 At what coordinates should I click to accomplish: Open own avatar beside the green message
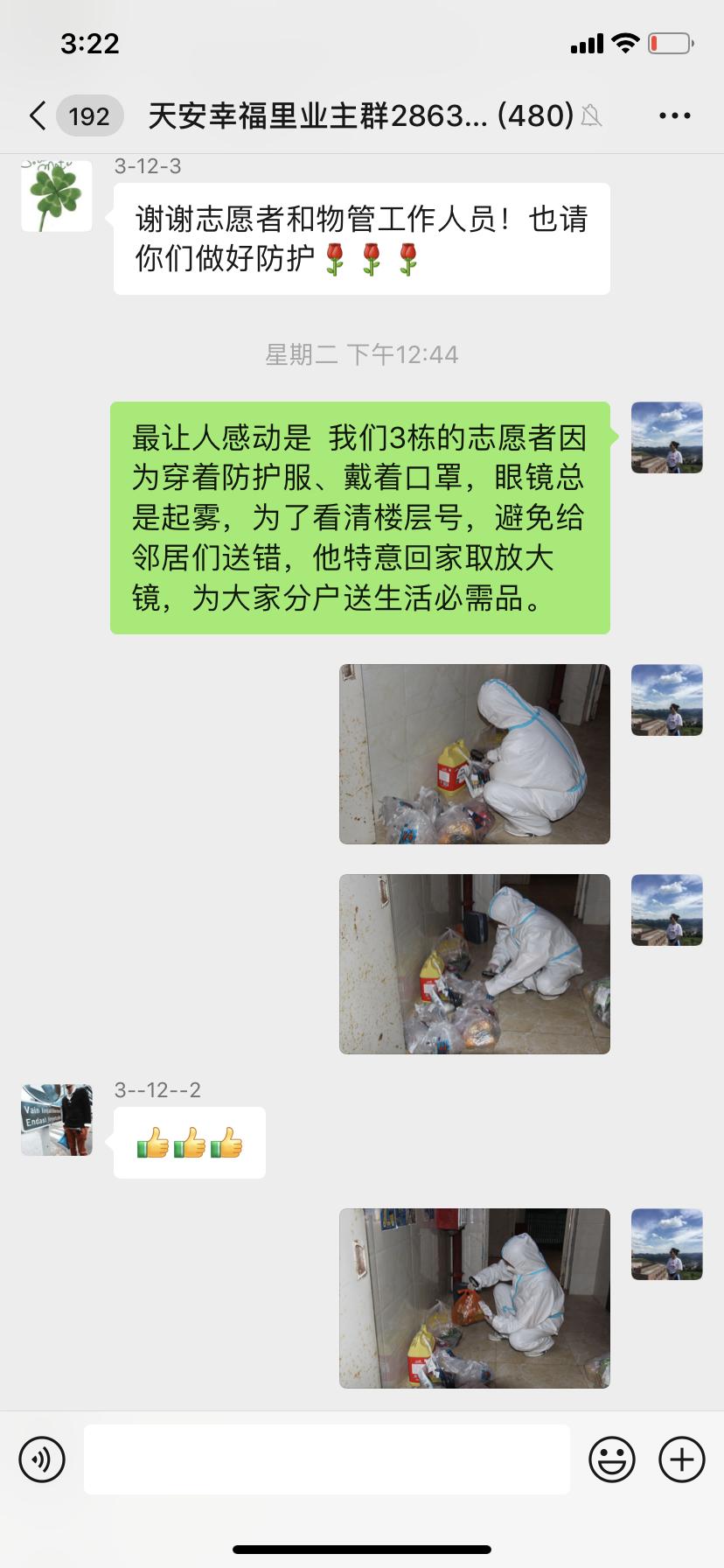(666, 437)
